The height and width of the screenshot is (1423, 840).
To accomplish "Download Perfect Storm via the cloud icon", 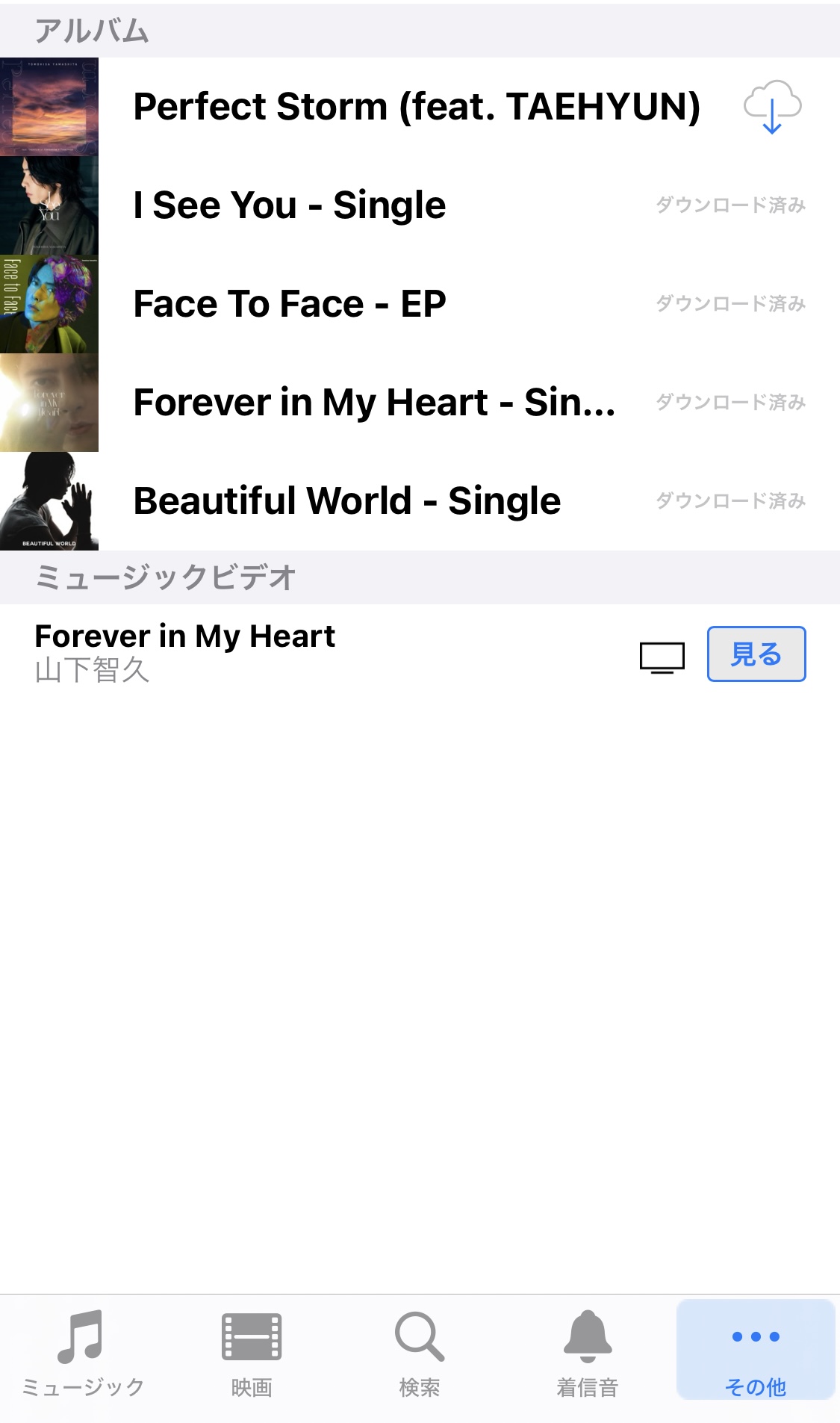I will coord(772,107).
